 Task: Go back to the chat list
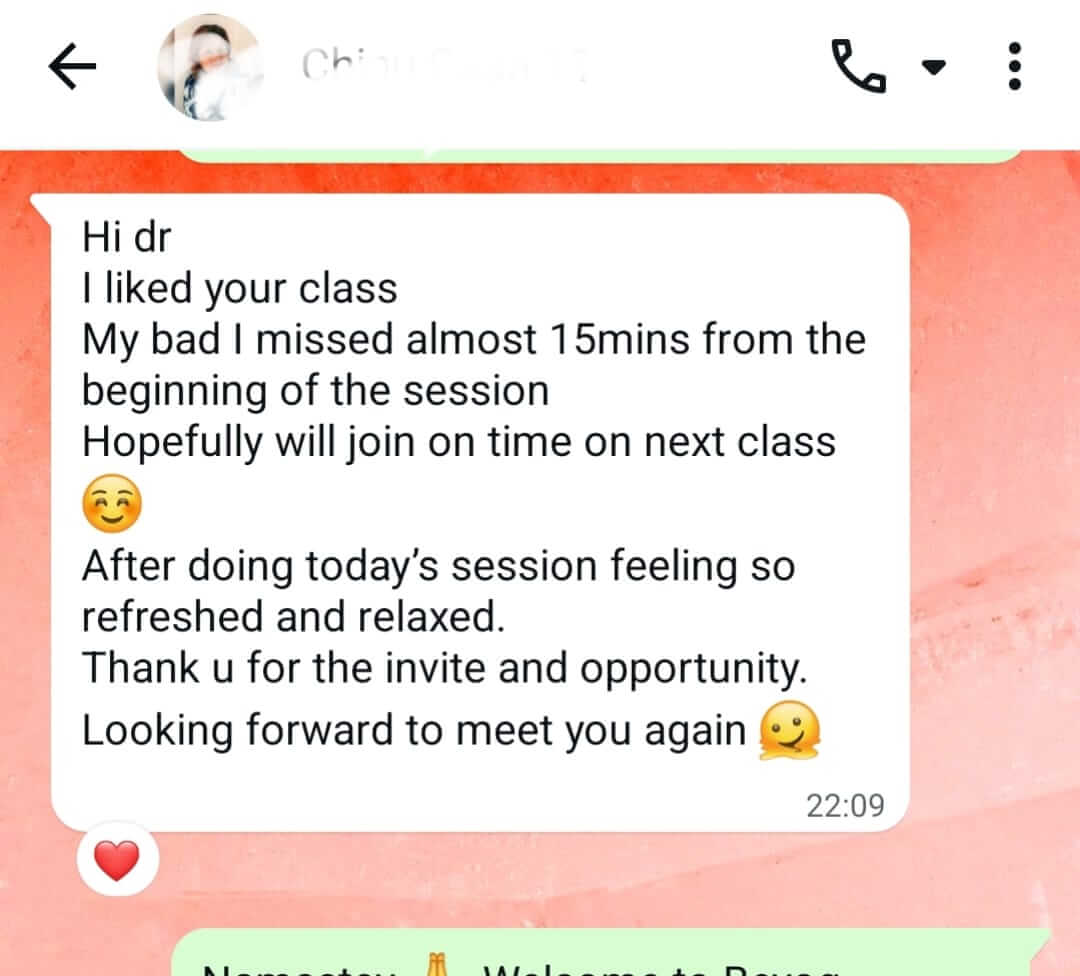72,68
